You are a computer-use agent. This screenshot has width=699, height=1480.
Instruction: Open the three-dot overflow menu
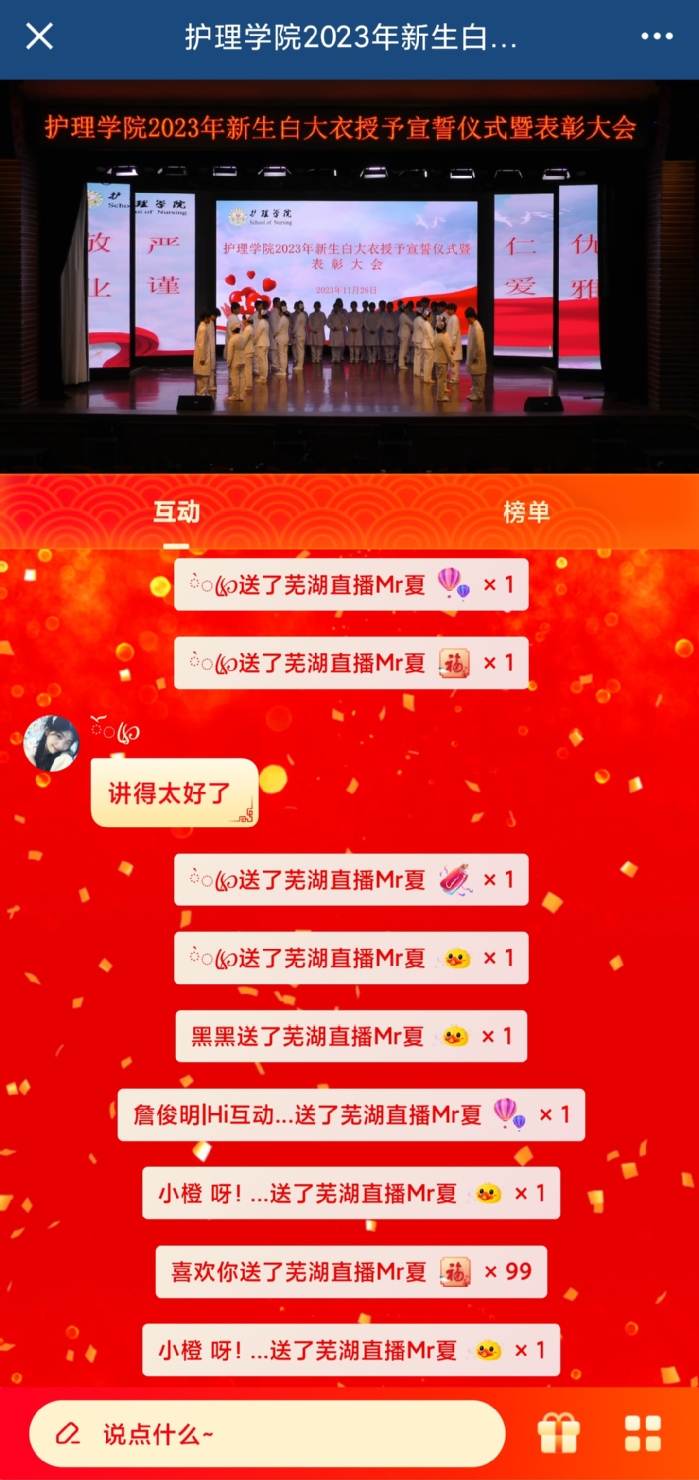pyautogui.click(x=657, y=37)
